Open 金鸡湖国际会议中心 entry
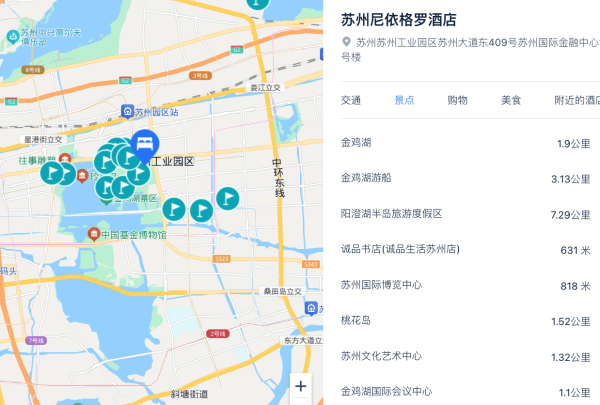Viewport: 600px width, 405px height. 465,391
